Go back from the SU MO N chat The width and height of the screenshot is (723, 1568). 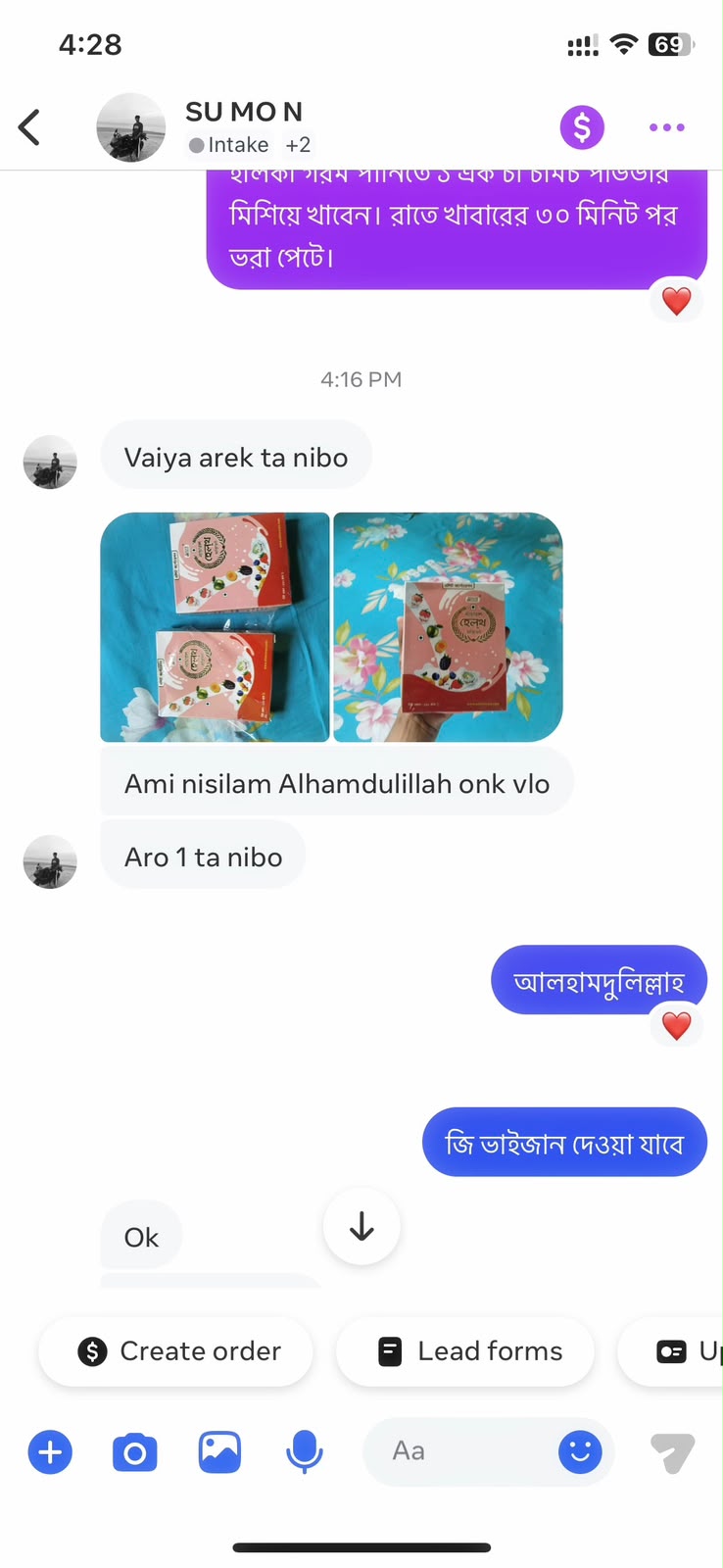30,127
